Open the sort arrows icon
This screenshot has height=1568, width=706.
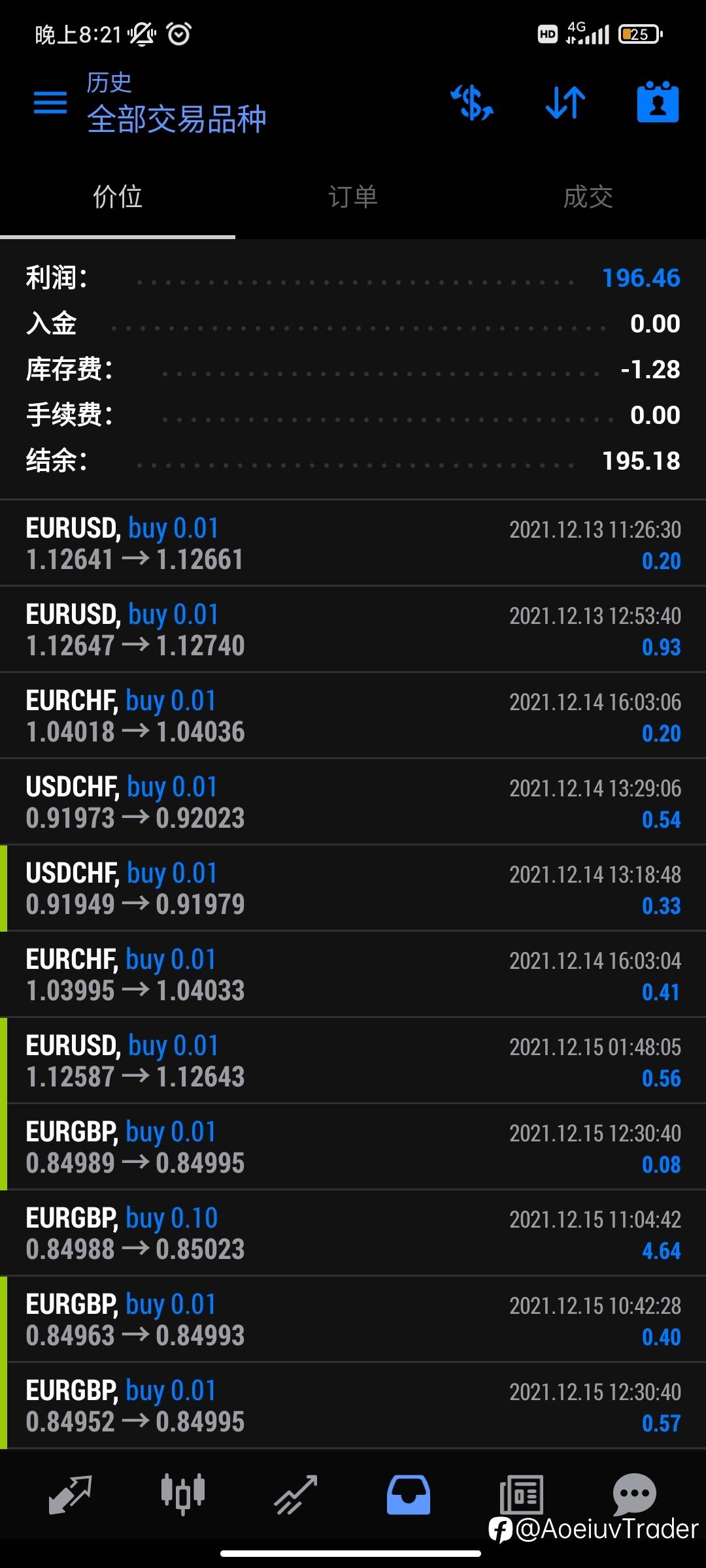(565, 103)
